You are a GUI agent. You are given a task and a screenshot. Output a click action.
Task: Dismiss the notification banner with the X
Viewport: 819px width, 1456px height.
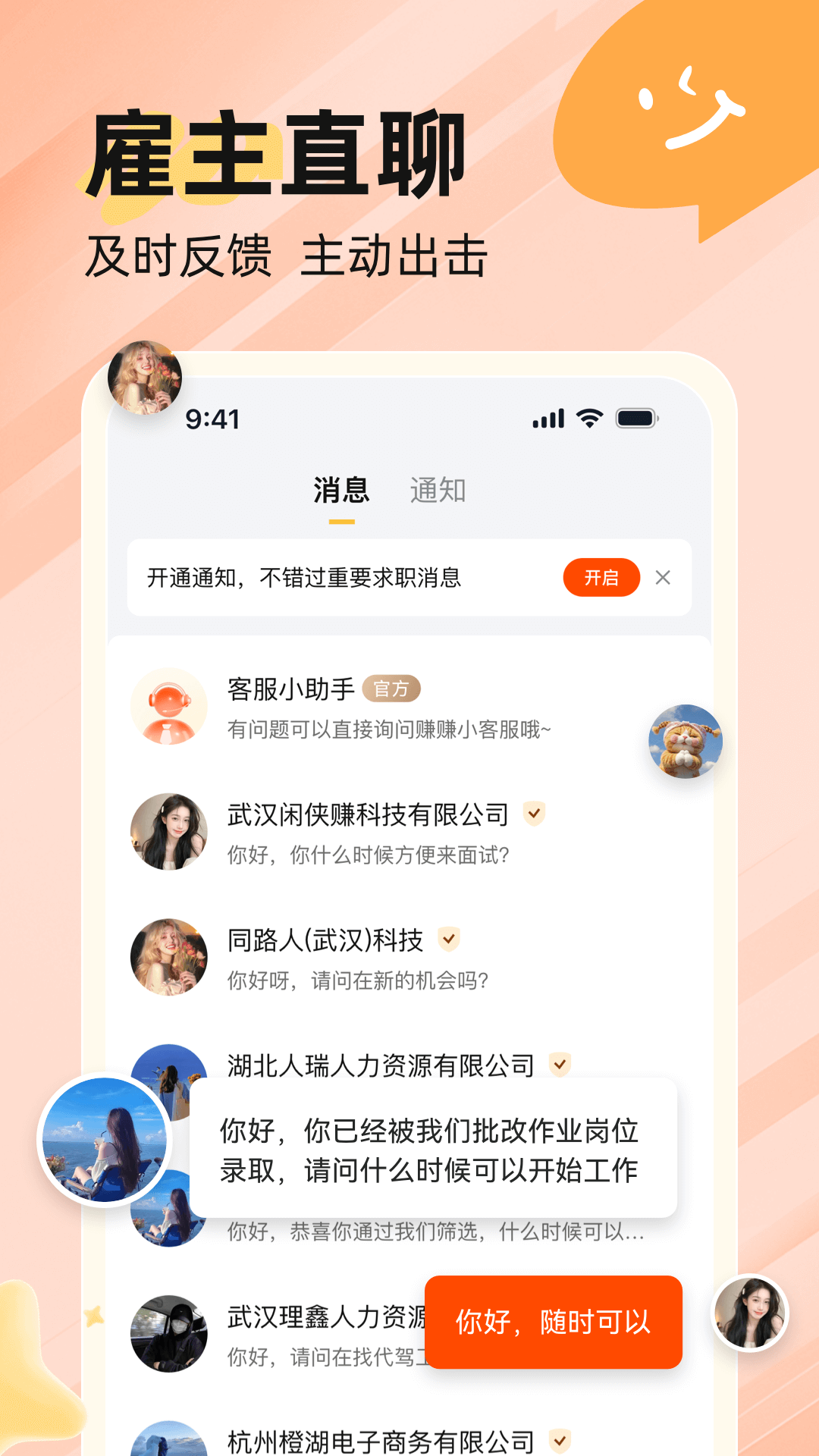point(664,578)
